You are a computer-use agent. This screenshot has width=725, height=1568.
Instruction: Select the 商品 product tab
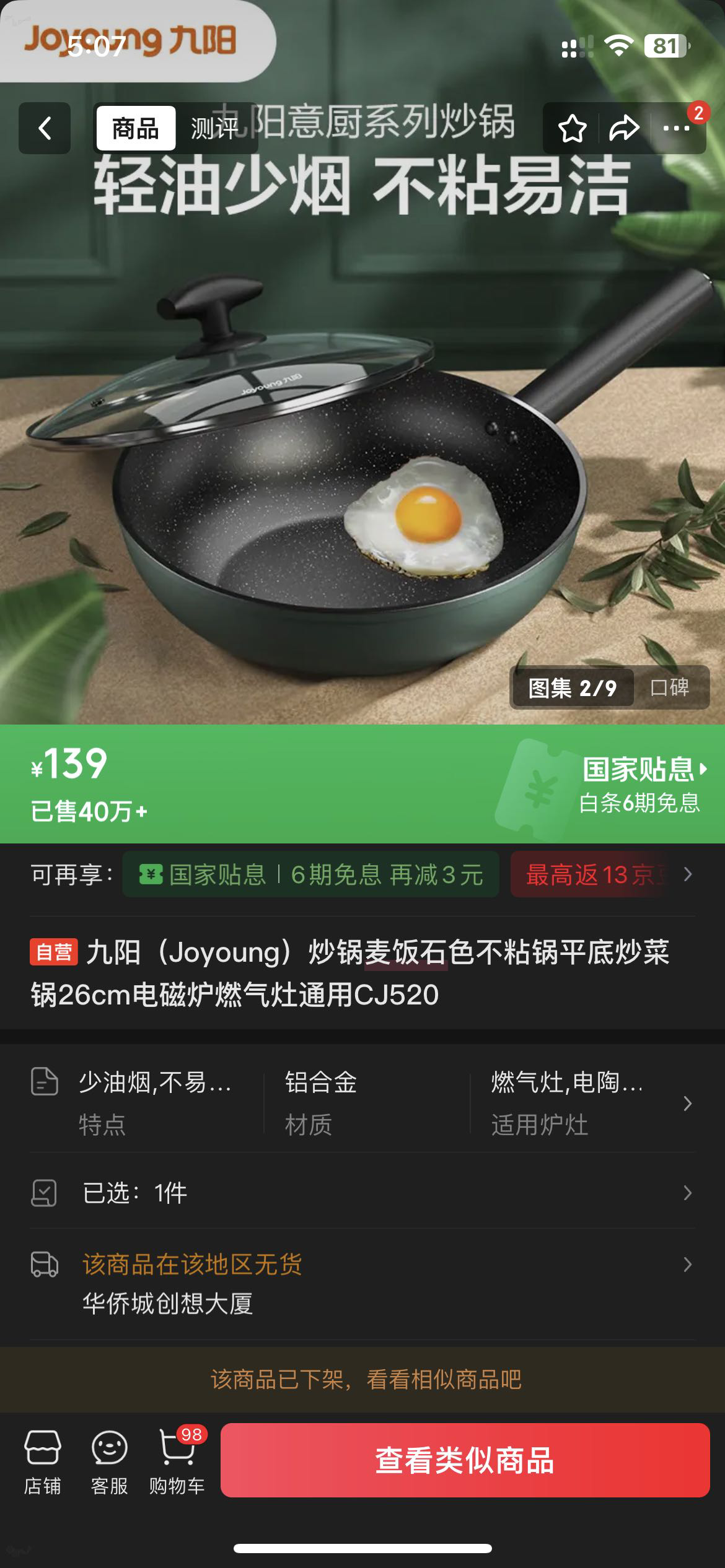135,129
